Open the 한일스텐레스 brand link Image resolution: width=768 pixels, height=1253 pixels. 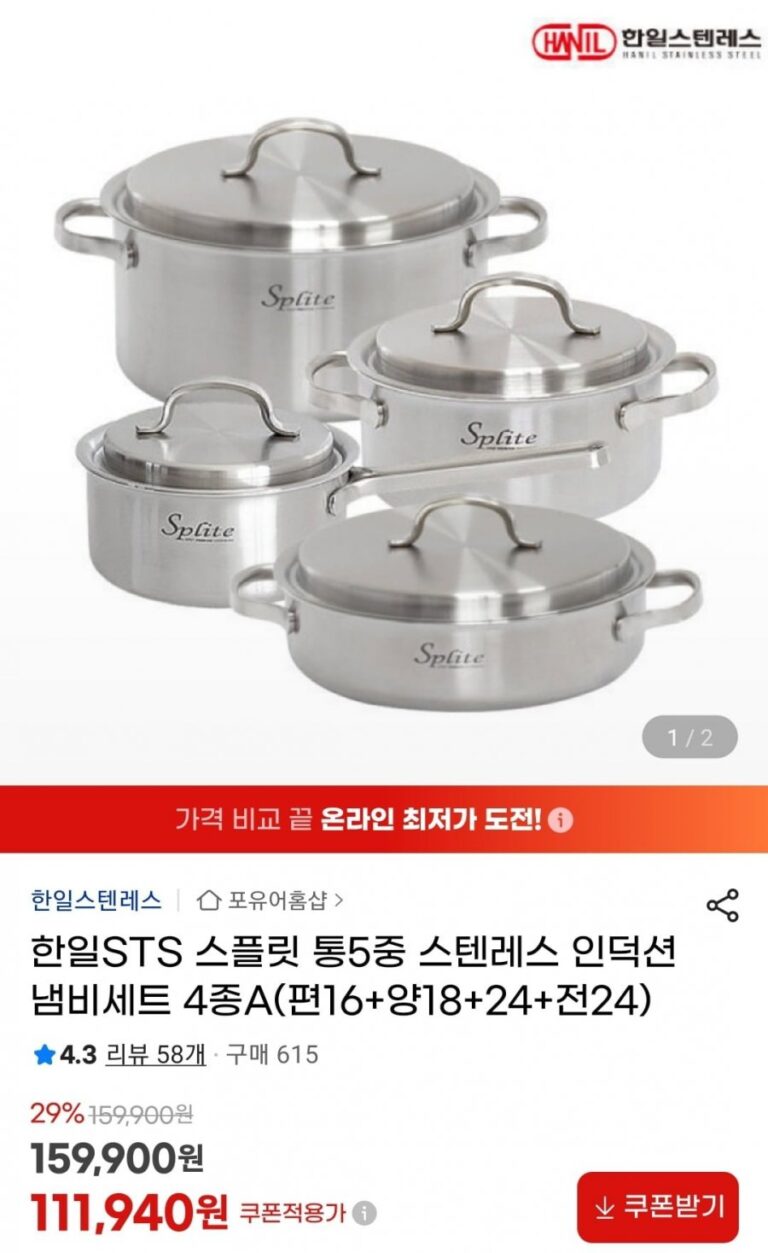(x=96, y=900)
